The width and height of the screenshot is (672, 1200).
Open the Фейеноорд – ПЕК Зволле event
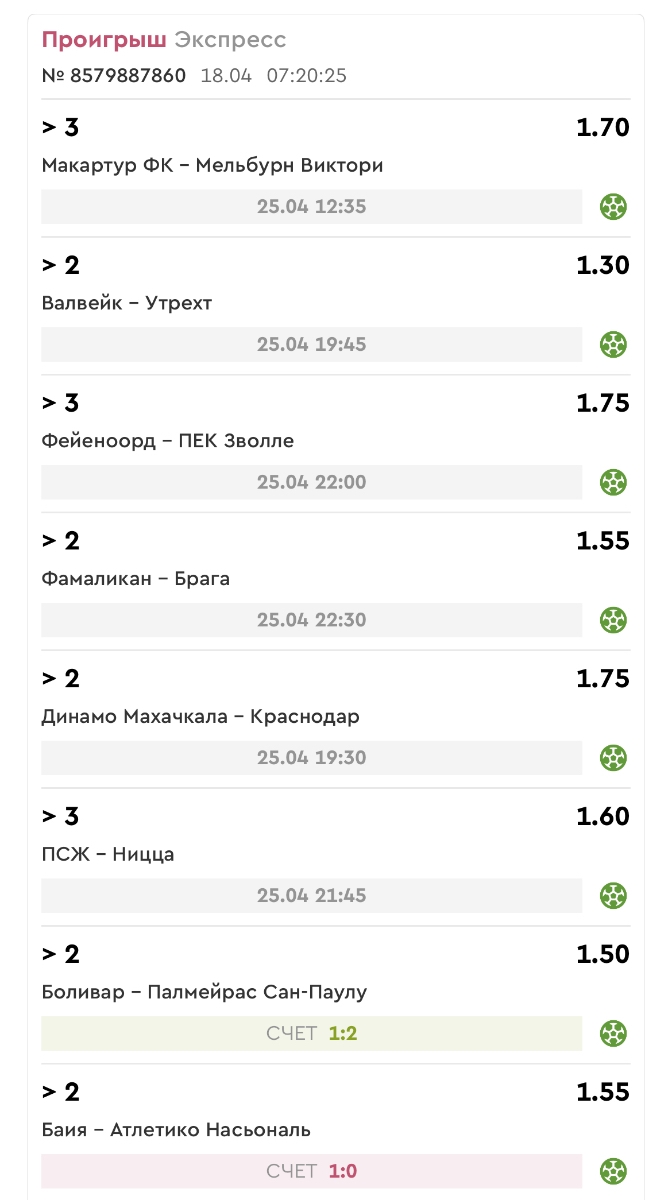168,441
